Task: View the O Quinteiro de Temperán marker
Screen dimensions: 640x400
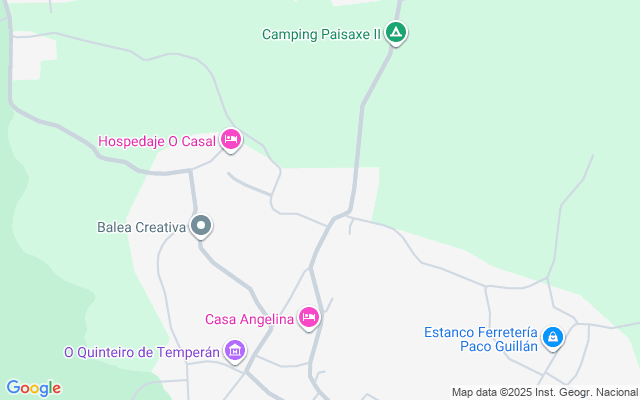Action: 235,350
